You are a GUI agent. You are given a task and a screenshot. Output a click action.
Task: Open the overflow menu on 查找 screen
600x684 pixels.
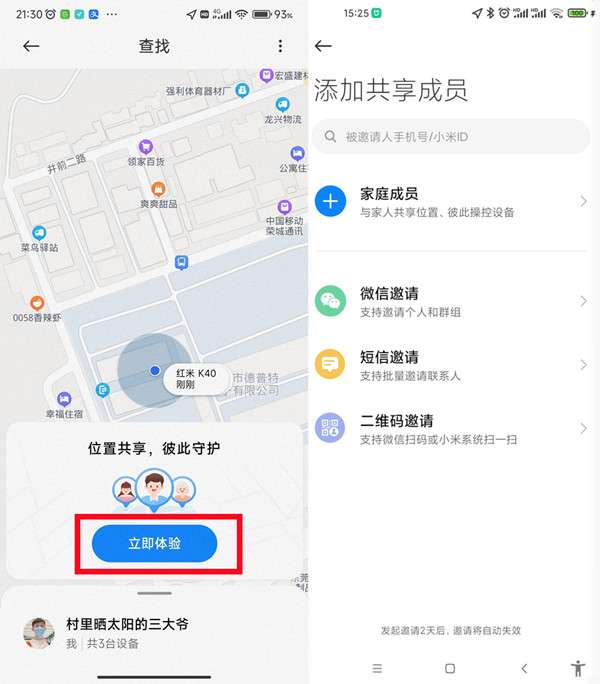[x=280, y=46]
